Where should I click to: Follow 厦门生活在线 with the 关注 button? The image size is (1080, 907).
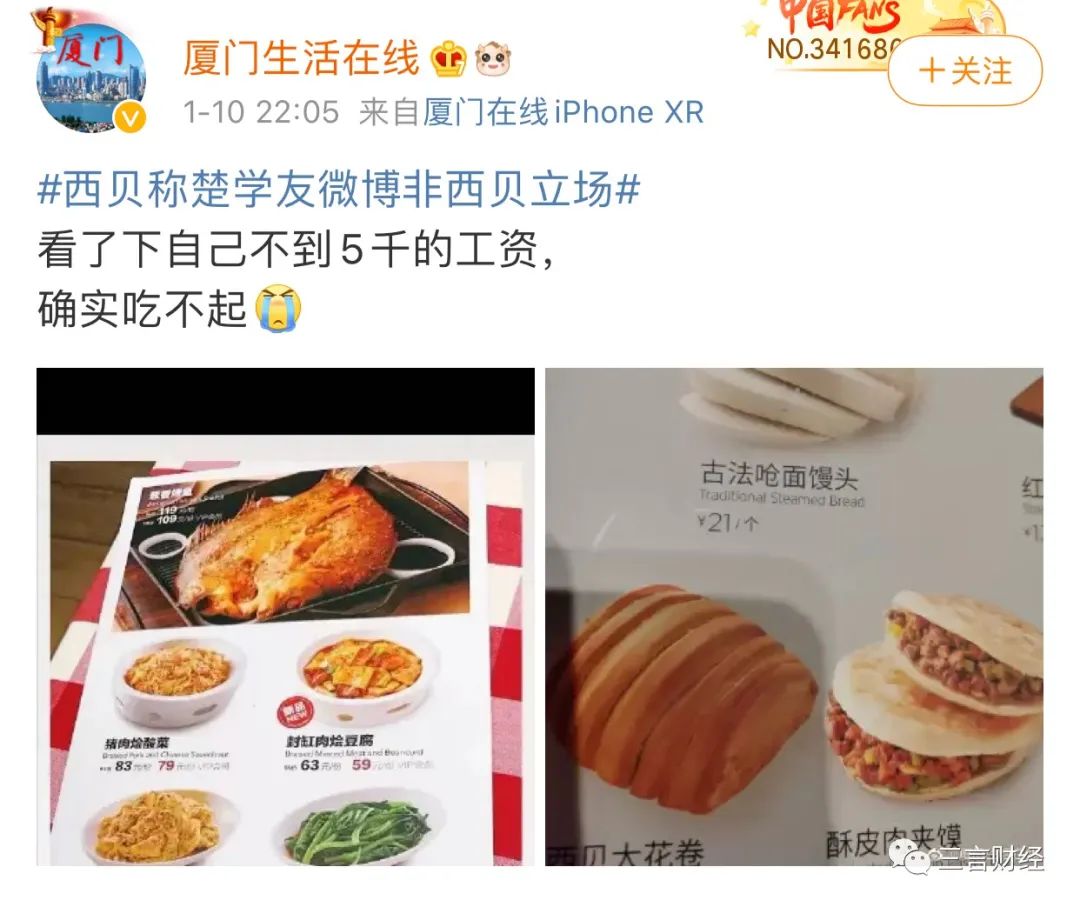(964, 71)
